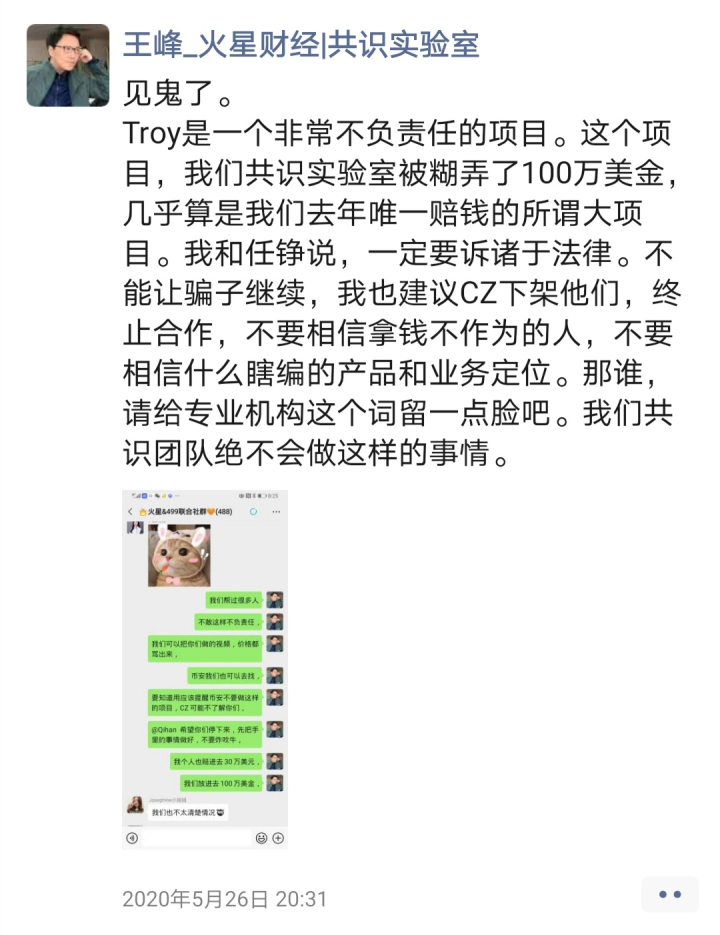Viewport: 720px width, 935px height.
Task: Toggle keyboard mode via the bottom-left chat icon
Action: pyautogui.click(x=132, y=838)
